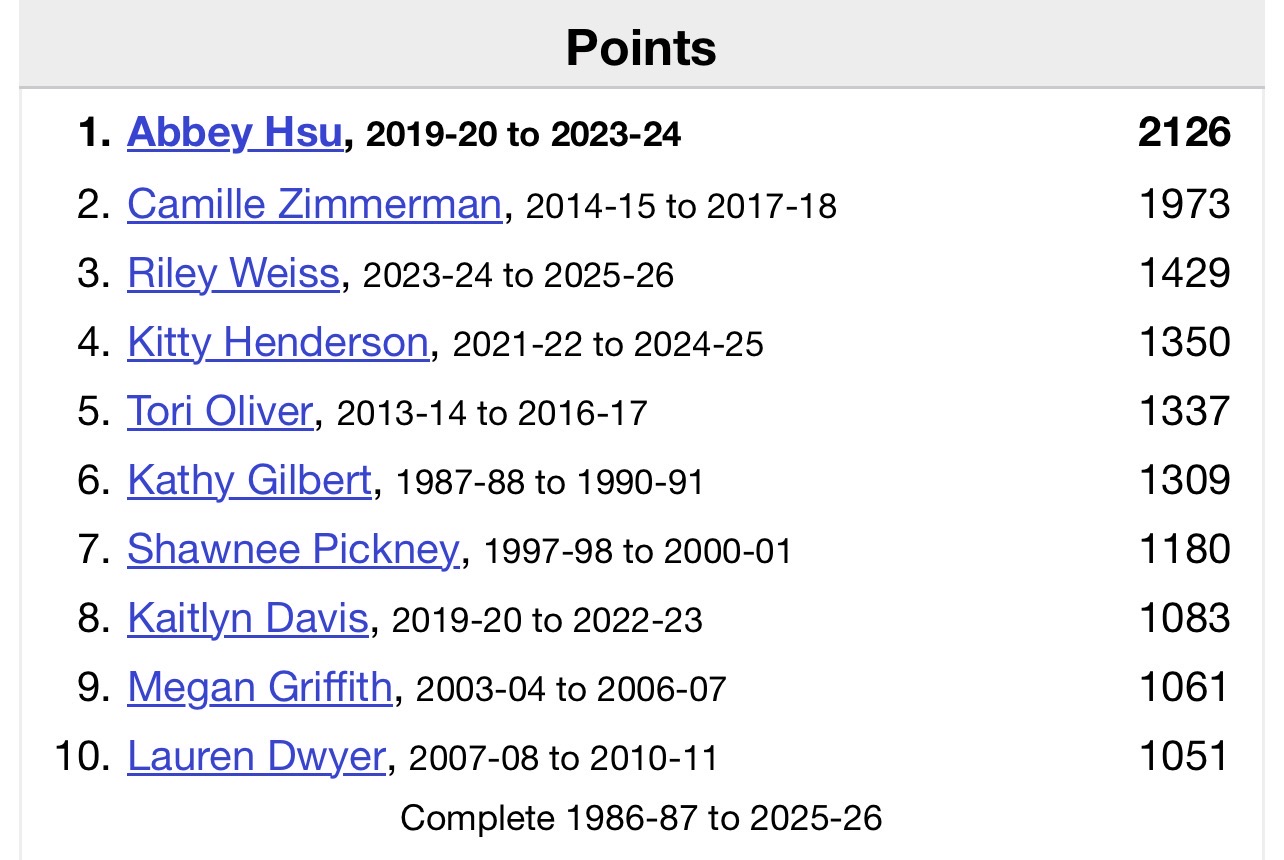Viewport: 1284px width, 860px height.
Task: Open Abbey Hsu's player page
Action: pyautogui.click(x=235, y=133)
